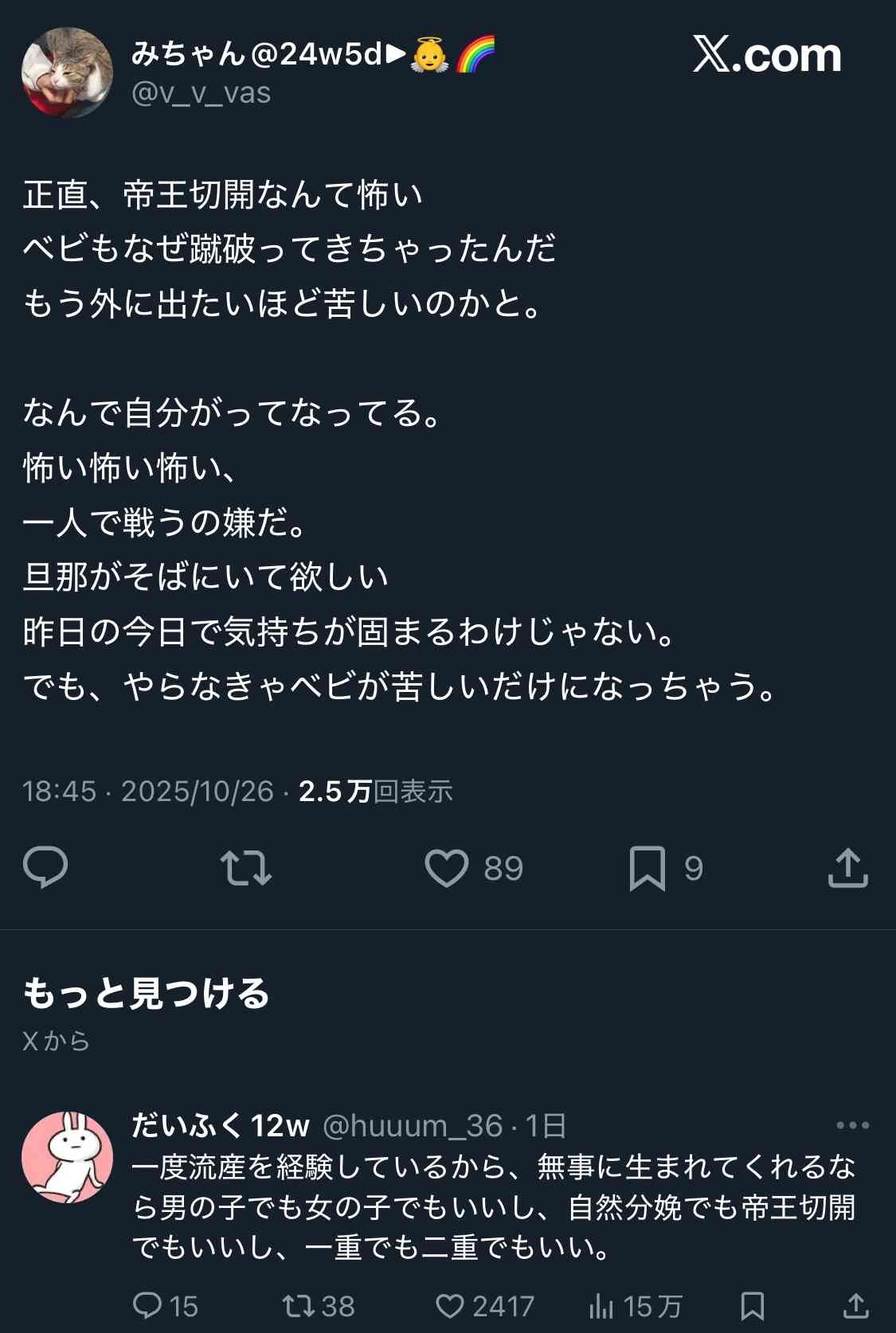
Task: Share だいふく's post
Action: click(855, 1306)
